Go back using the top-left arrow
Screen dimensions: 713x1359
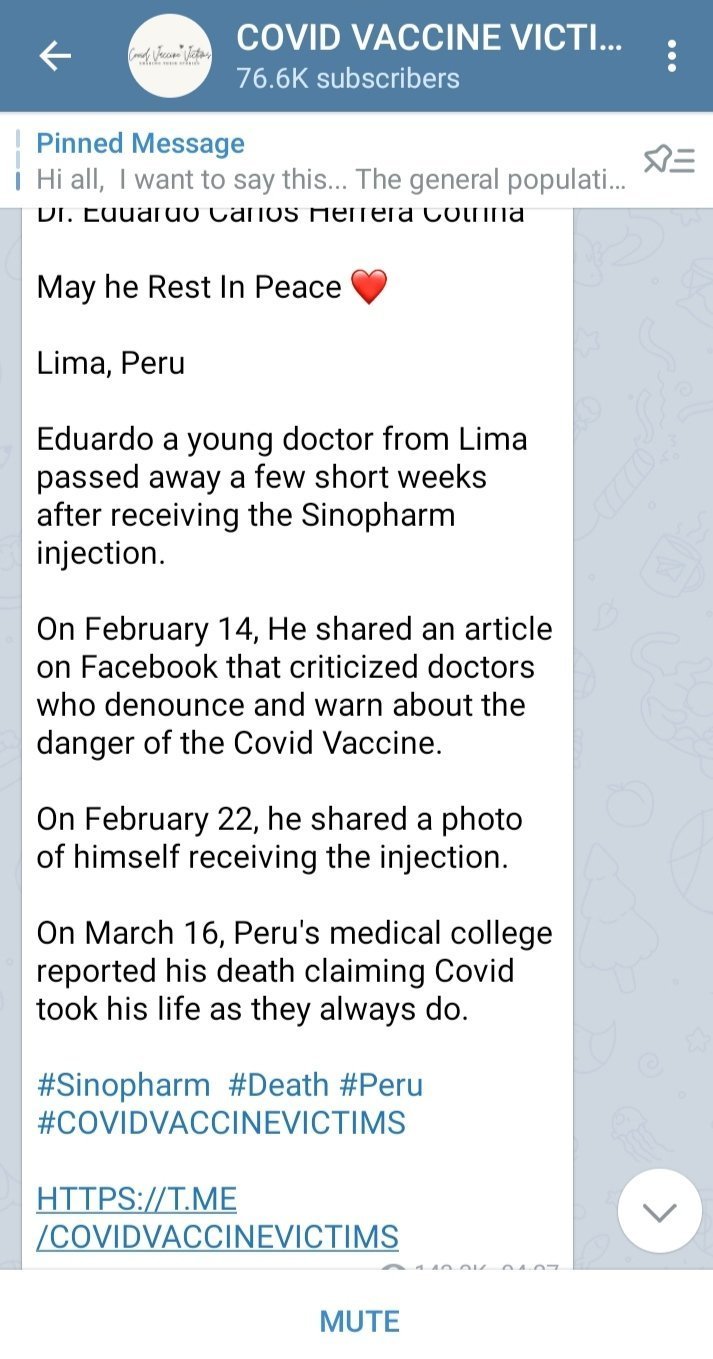click(55, 57)
